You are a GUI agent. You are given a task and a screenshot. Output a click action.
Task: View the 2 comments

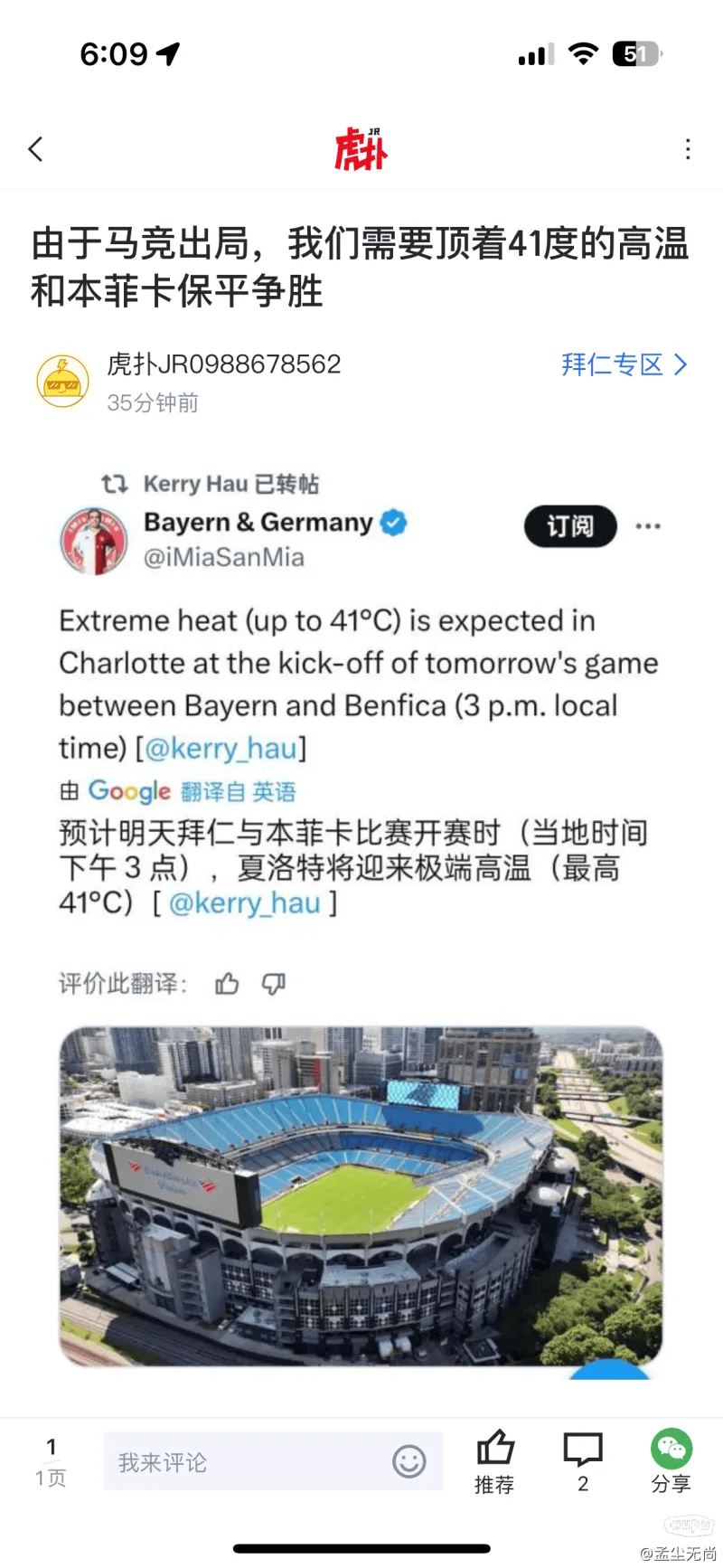(x=583, y=1461)
